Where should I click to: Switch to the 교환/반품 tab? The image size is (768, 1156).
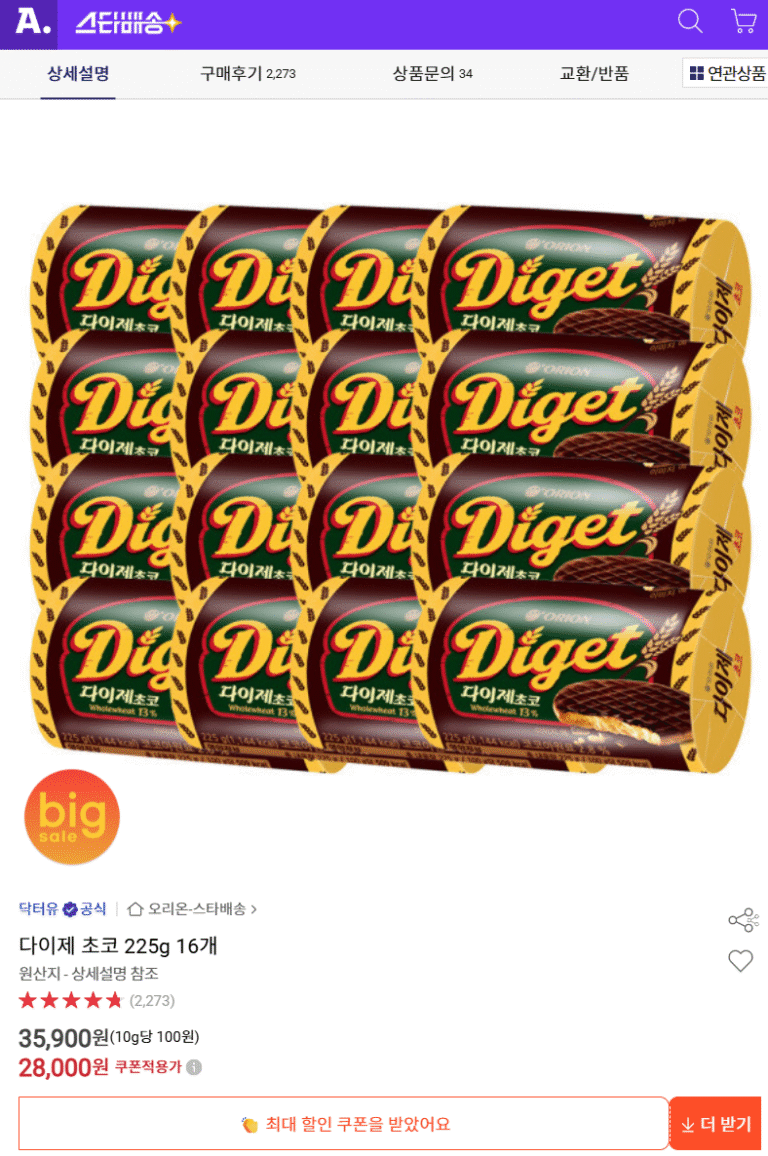594,74
